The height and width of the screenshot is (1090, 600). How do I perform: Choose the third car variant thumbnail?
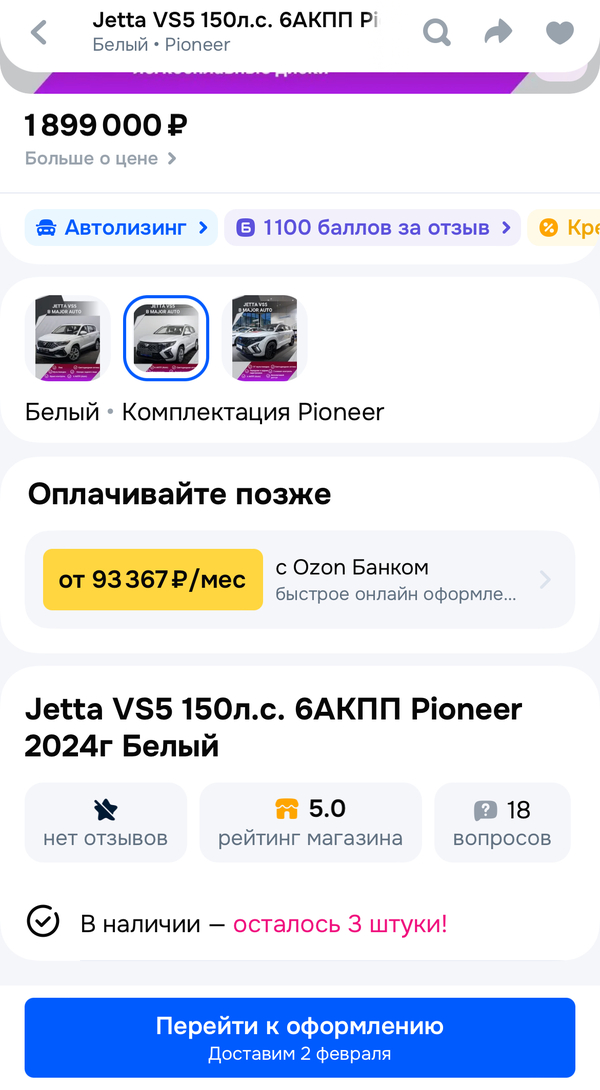tap(265, 338)
